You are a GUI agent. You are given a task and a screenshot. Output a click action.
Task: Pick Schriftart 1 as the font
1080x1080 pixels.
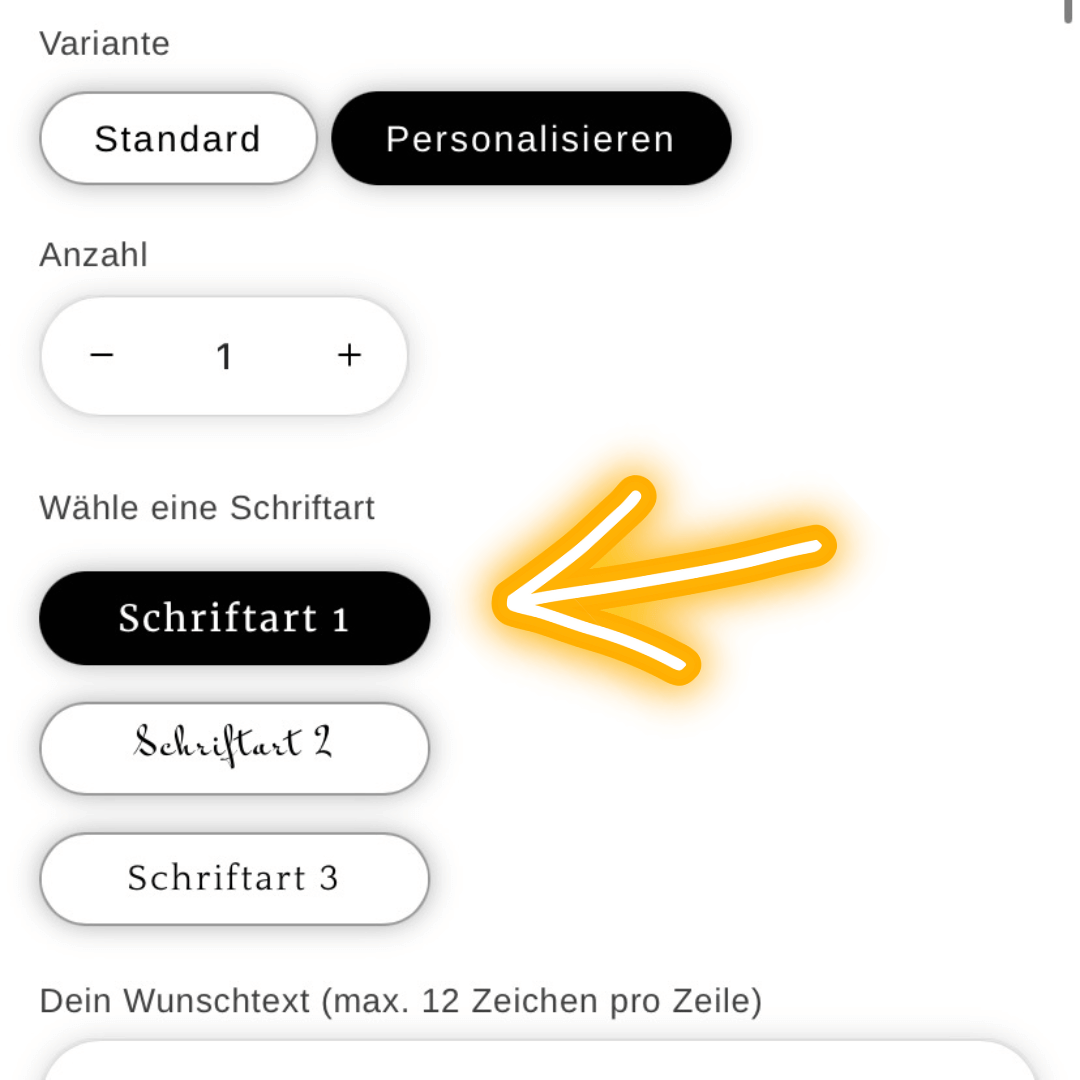tap(234, 618)
